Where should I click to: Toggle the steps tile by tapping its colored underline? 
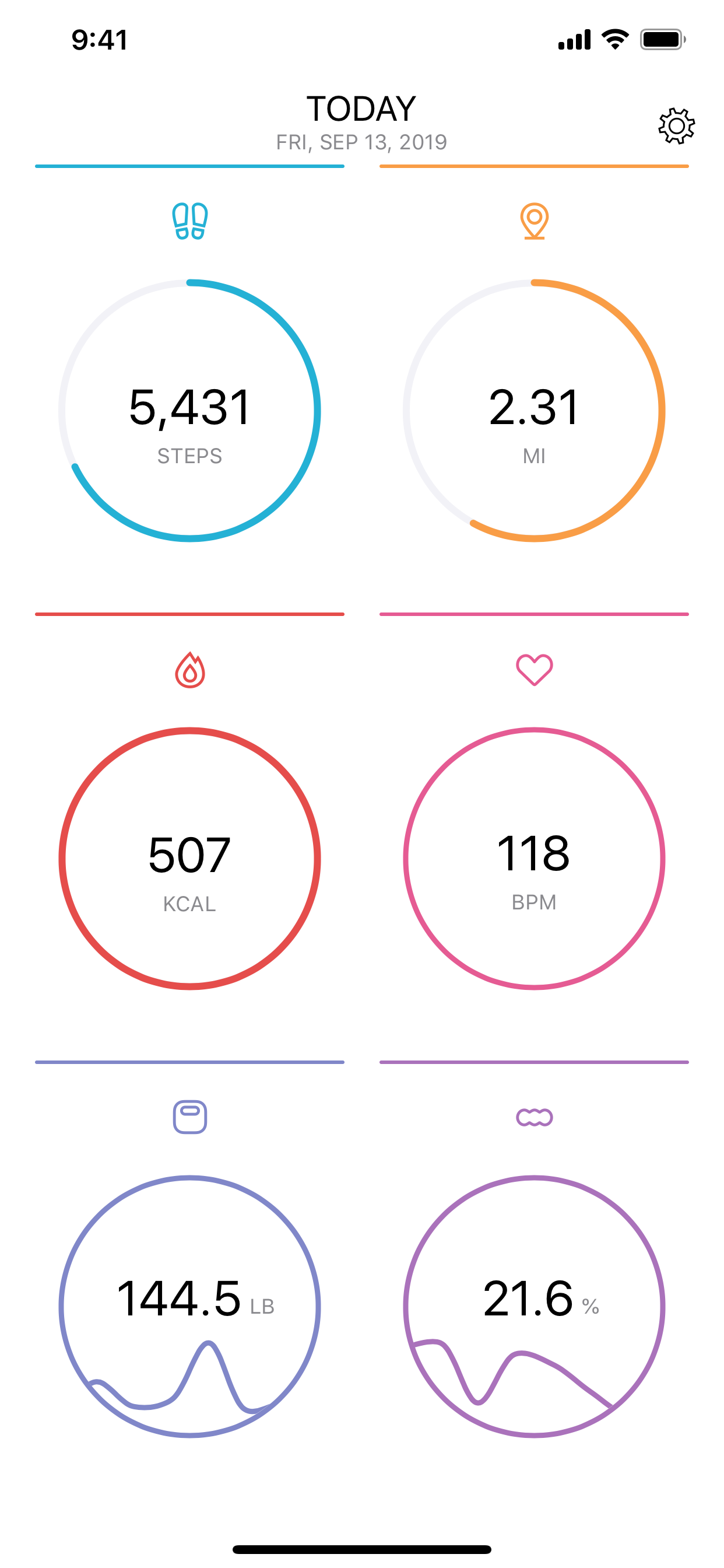(190, 165)
